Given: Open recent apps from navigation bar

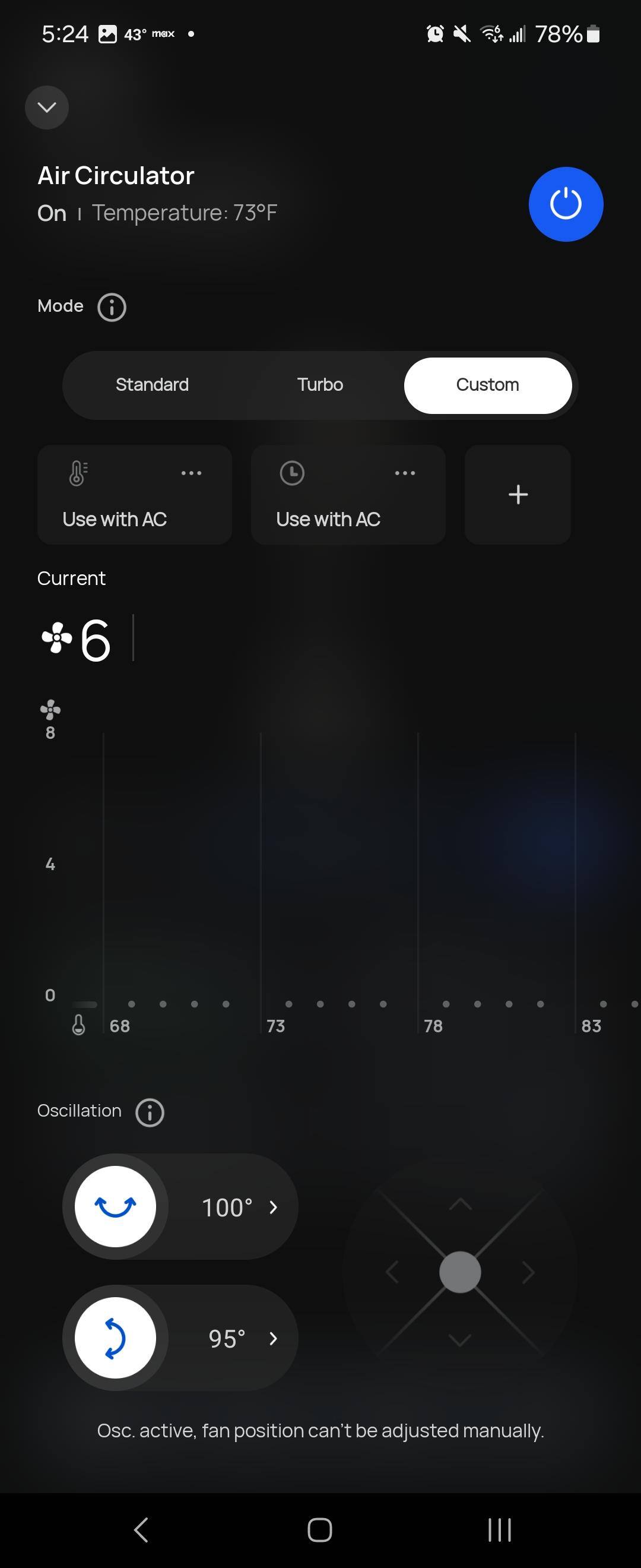Looking at the screenshot, I should click(499, 1529).
